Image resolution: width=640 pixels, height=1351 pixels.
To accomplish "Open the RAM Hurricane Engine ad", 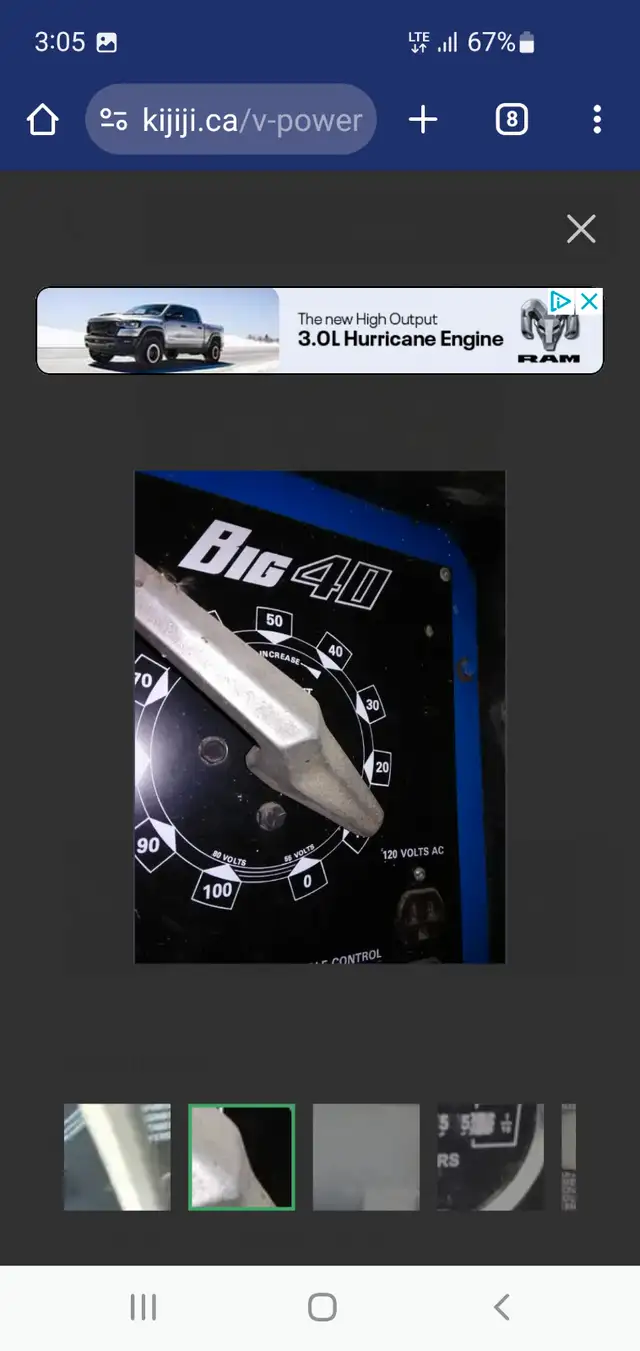I will click(320, 331).
